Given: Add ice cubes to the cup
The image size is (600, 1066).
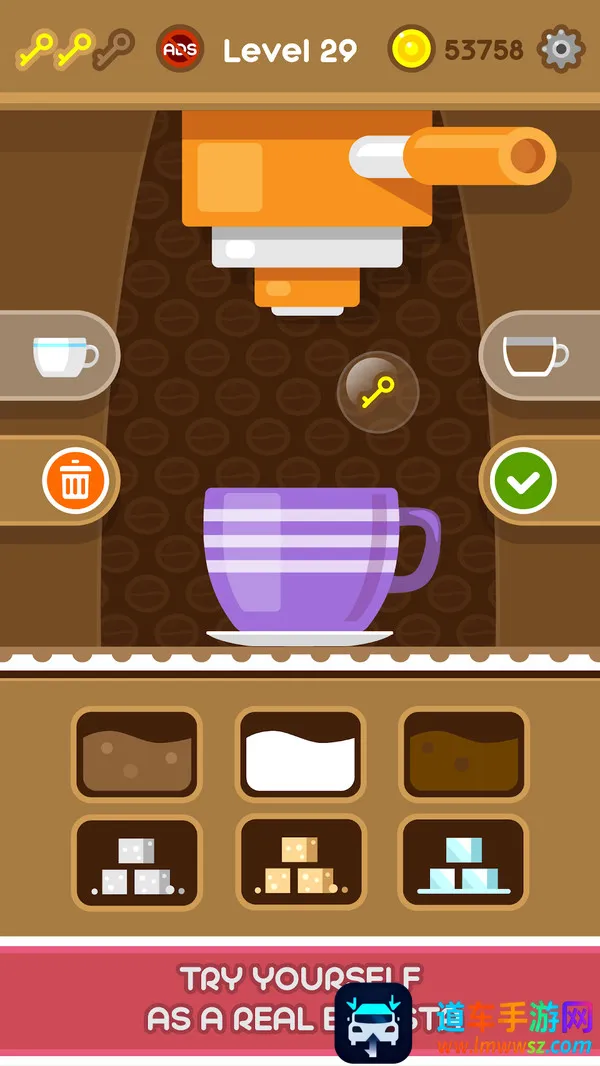Looking at the screenshot, I should point(463,863).
